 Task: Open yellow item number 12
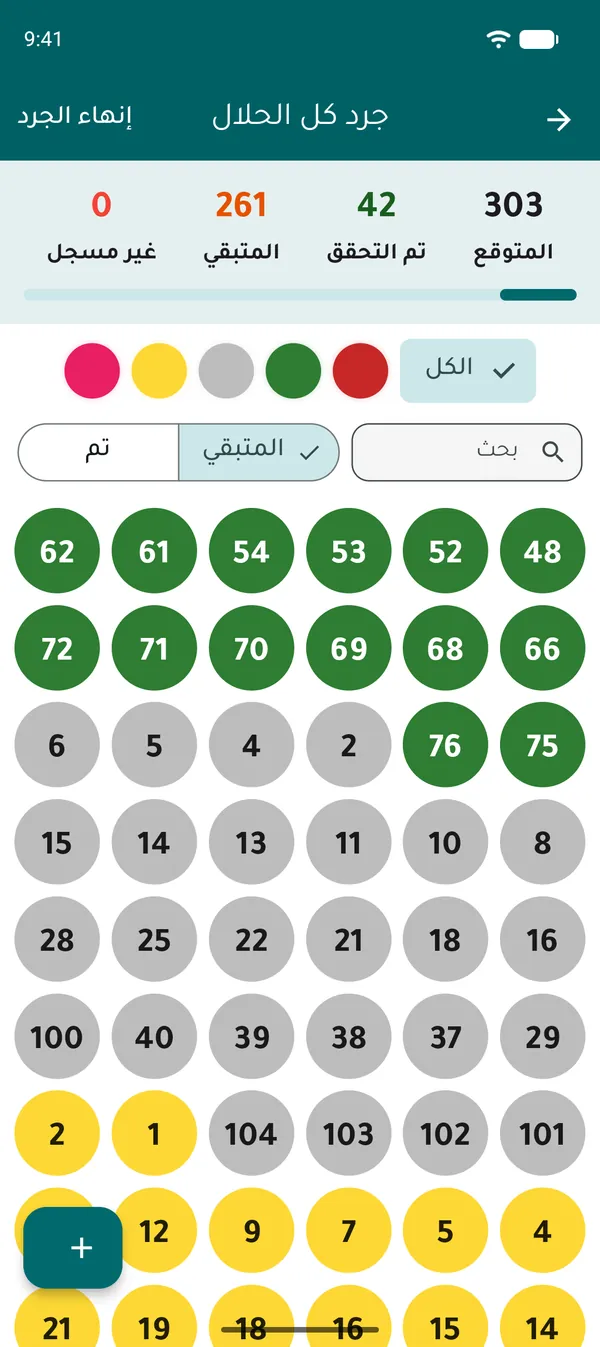tap(154, 1231)
